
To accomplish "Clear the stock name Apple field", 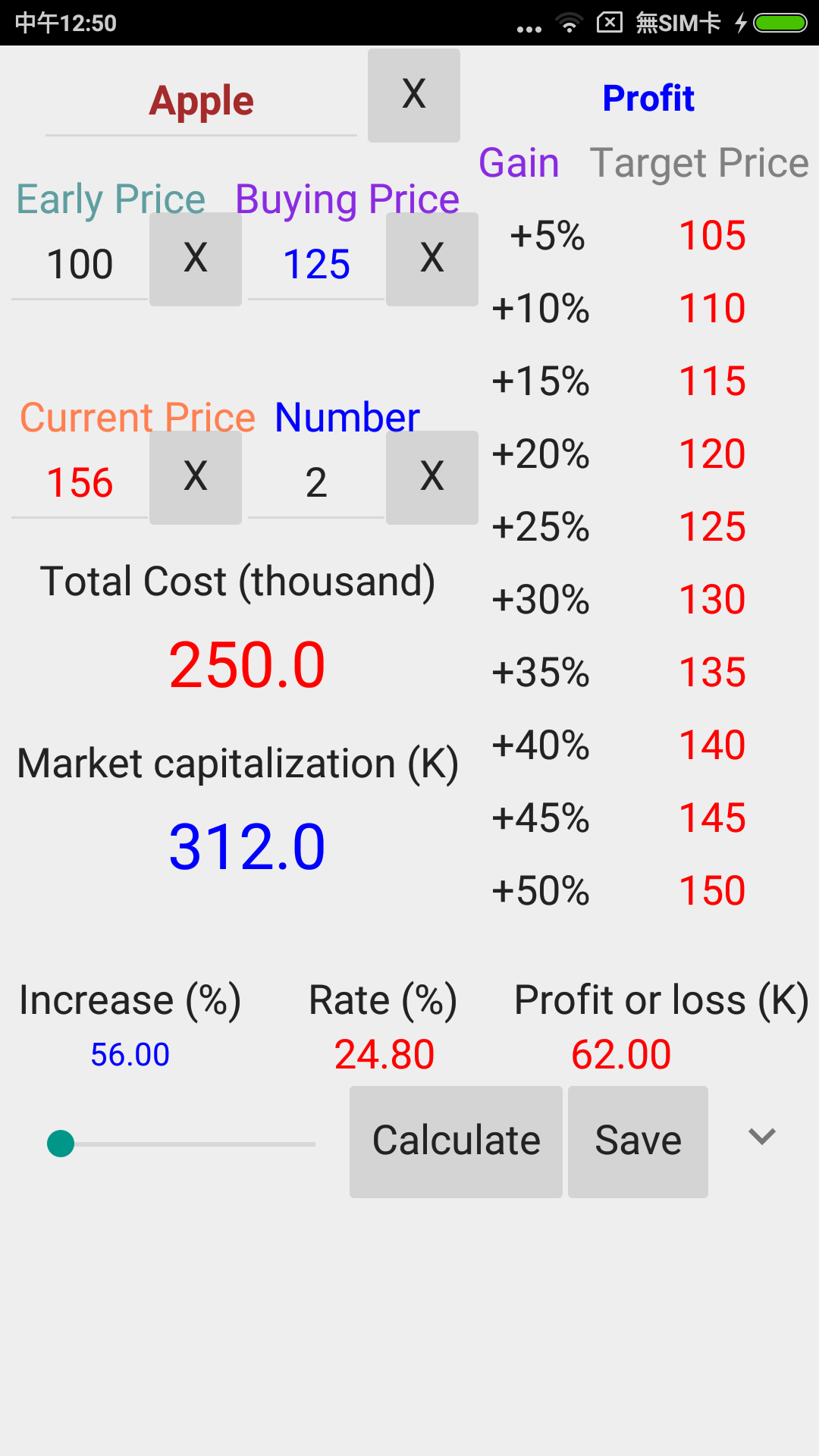I will point(413,94).
